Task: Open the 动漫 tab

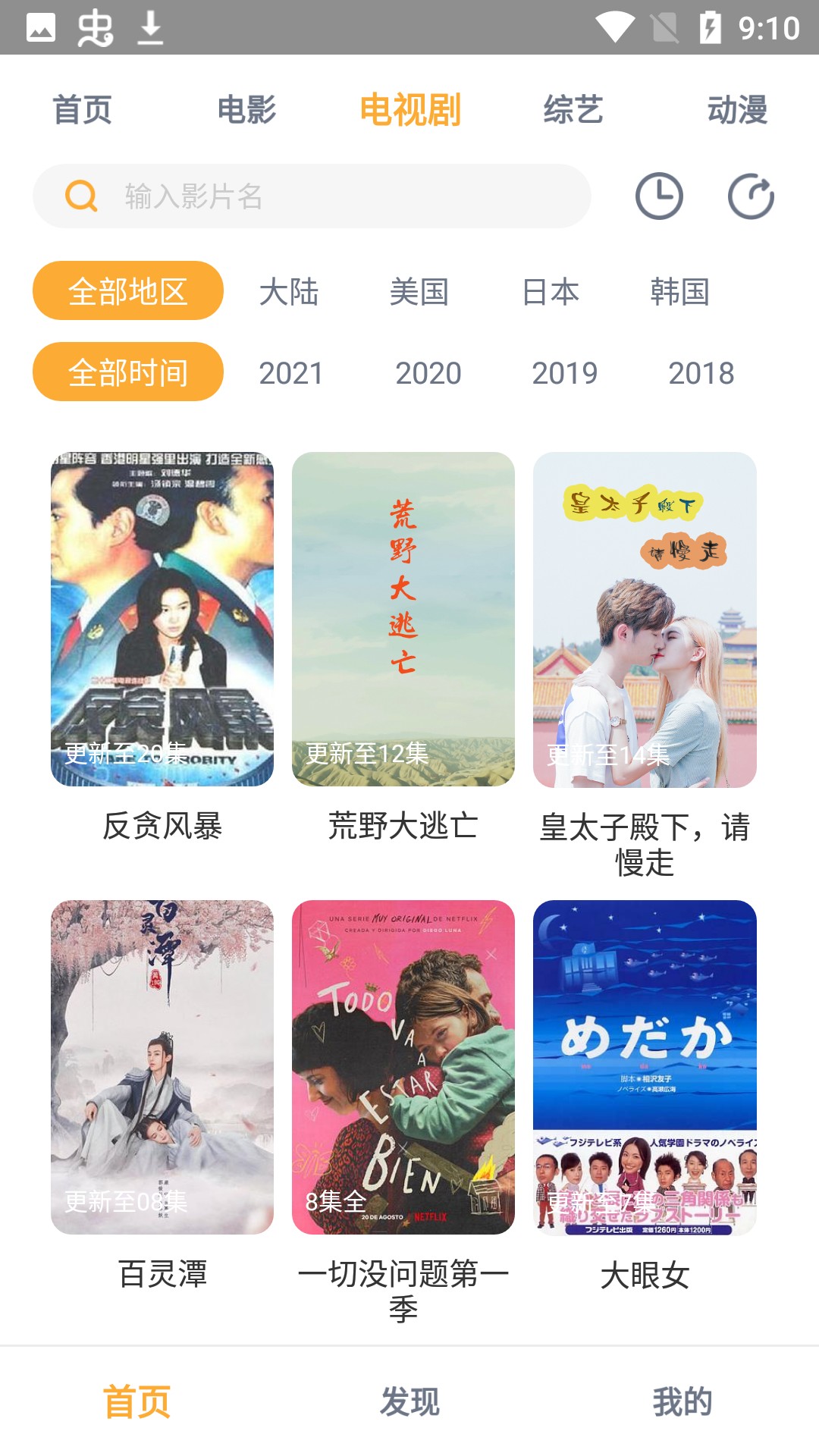Action: pos(738,110)
